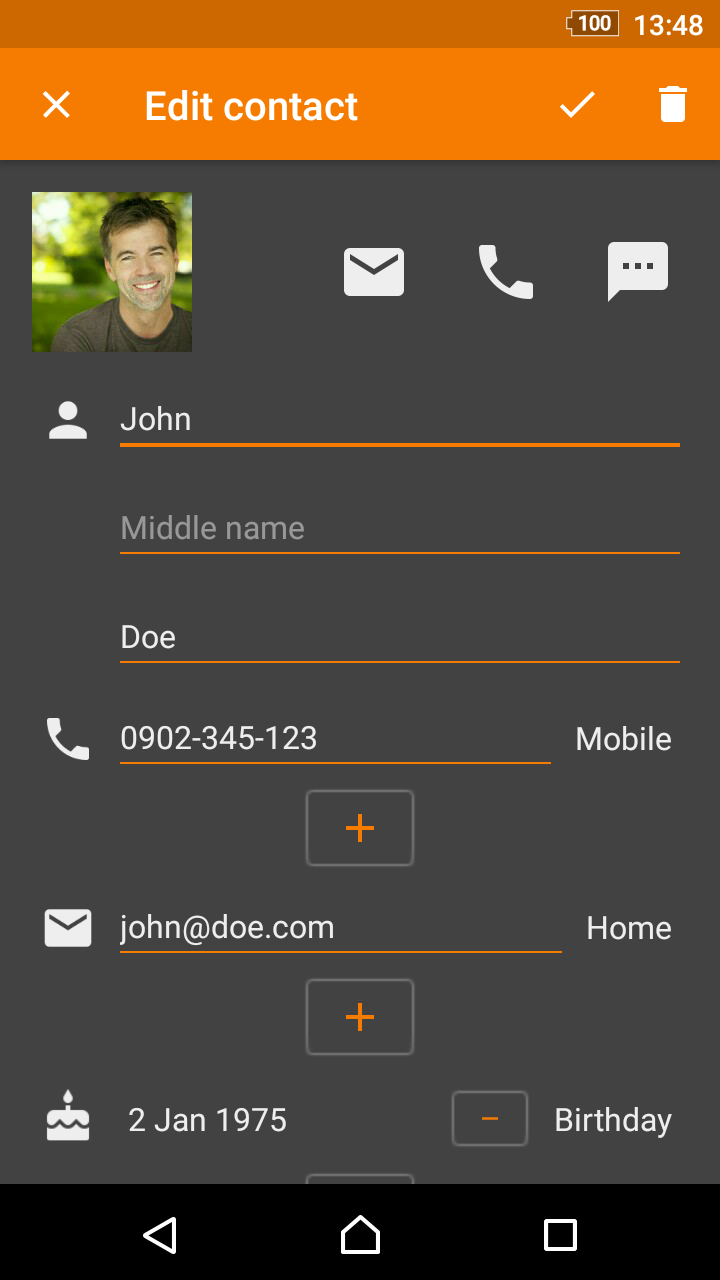Remove the birthday event
The height and width of the screenshot is (1280, 720).
tap(490, 1118)
